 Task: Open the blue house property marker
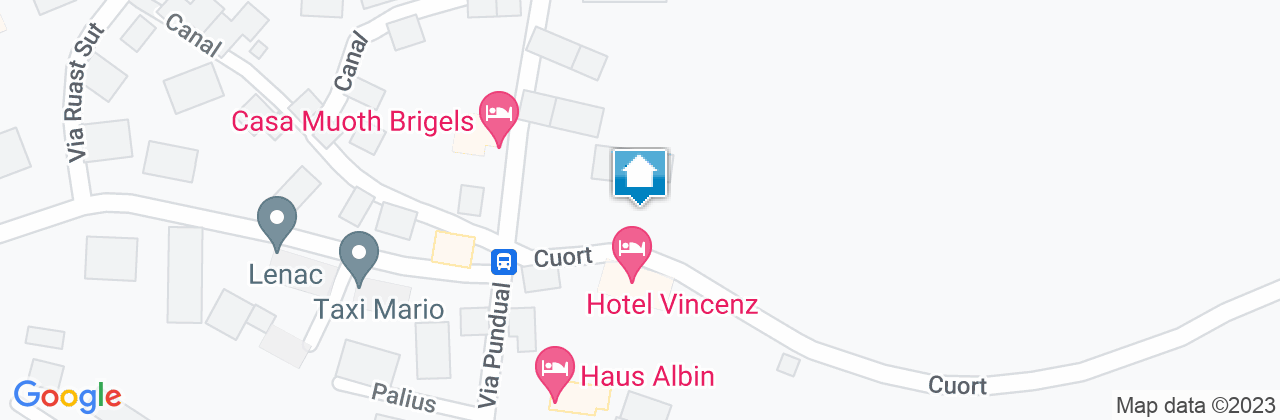click(640, 176)
